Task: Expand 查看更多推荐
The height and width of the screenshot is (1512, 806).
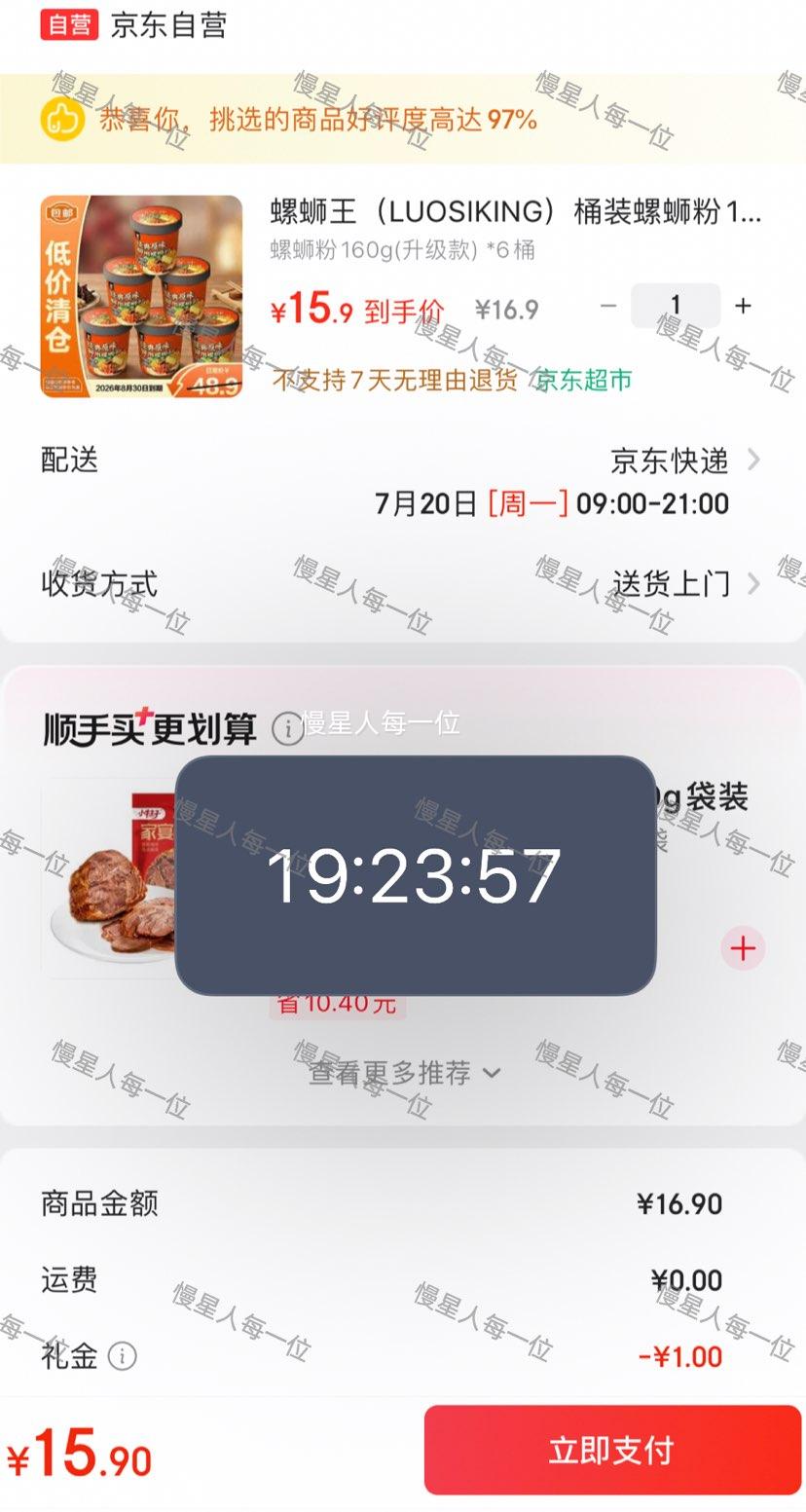Action: [404, 1073]
